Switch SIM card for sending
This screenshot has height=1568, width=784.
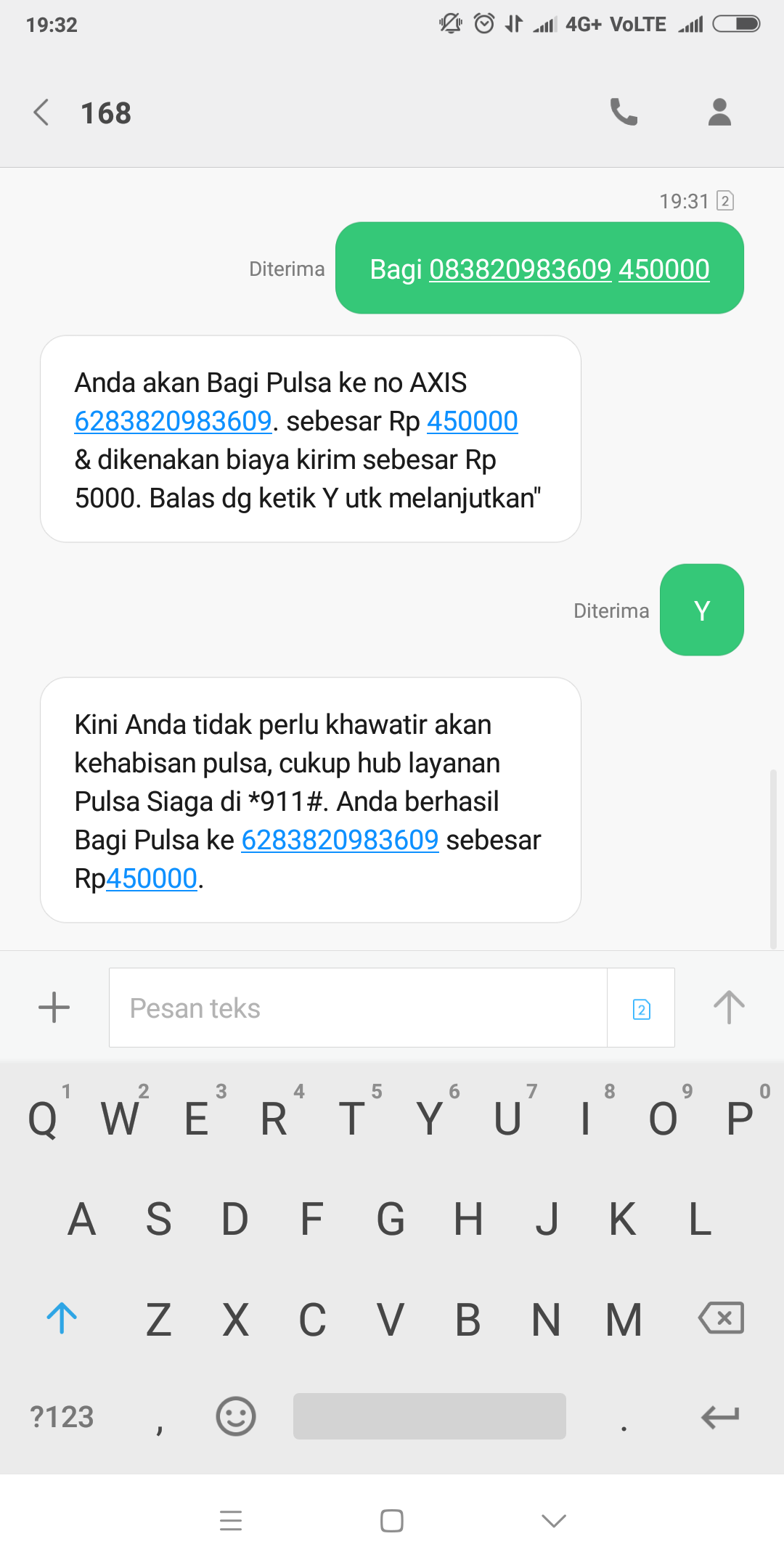pyautogui.click(x=641, y=1008)
